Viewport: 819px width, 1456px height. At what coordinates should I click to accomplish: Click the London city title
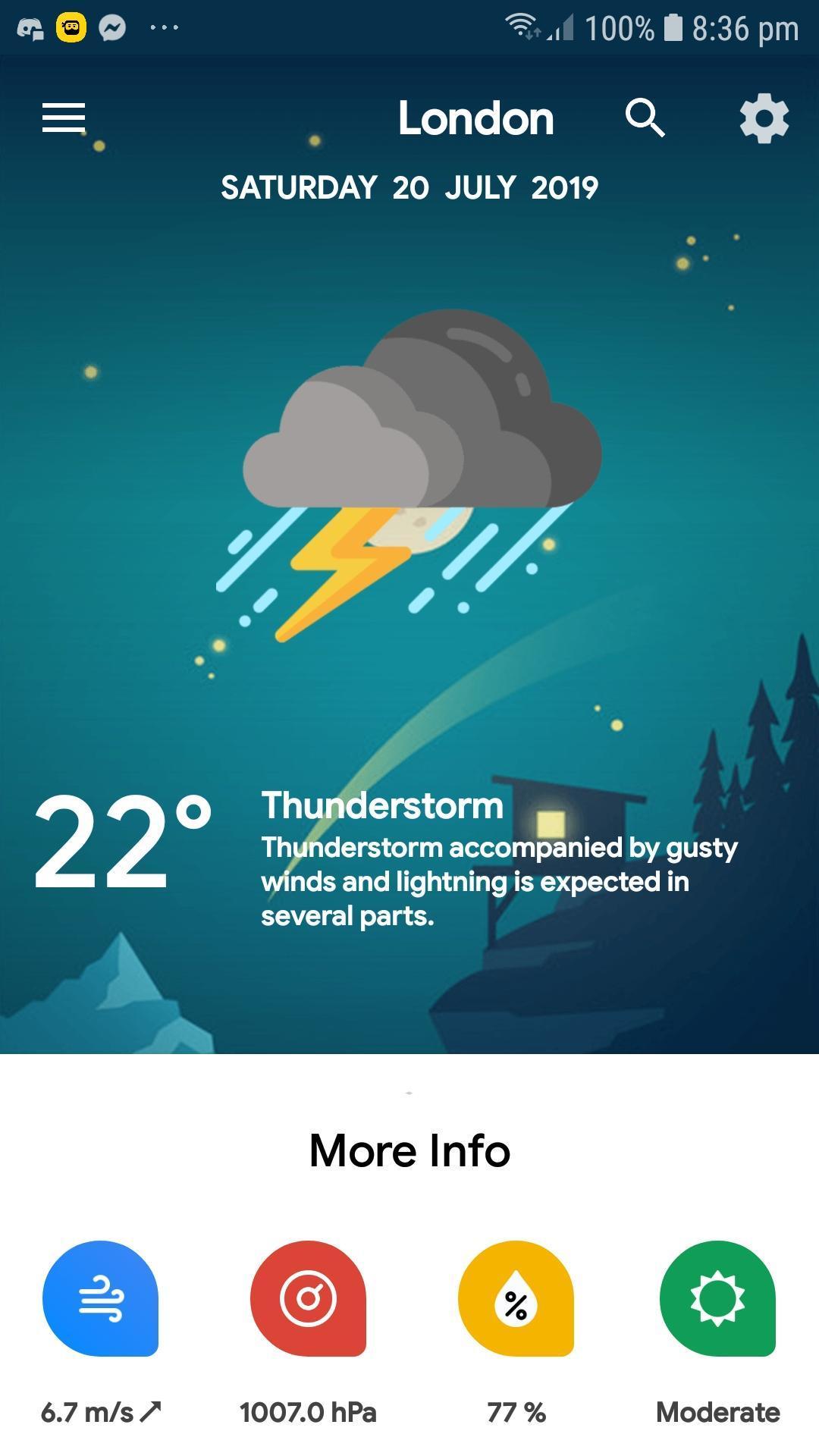click(476, 118)
